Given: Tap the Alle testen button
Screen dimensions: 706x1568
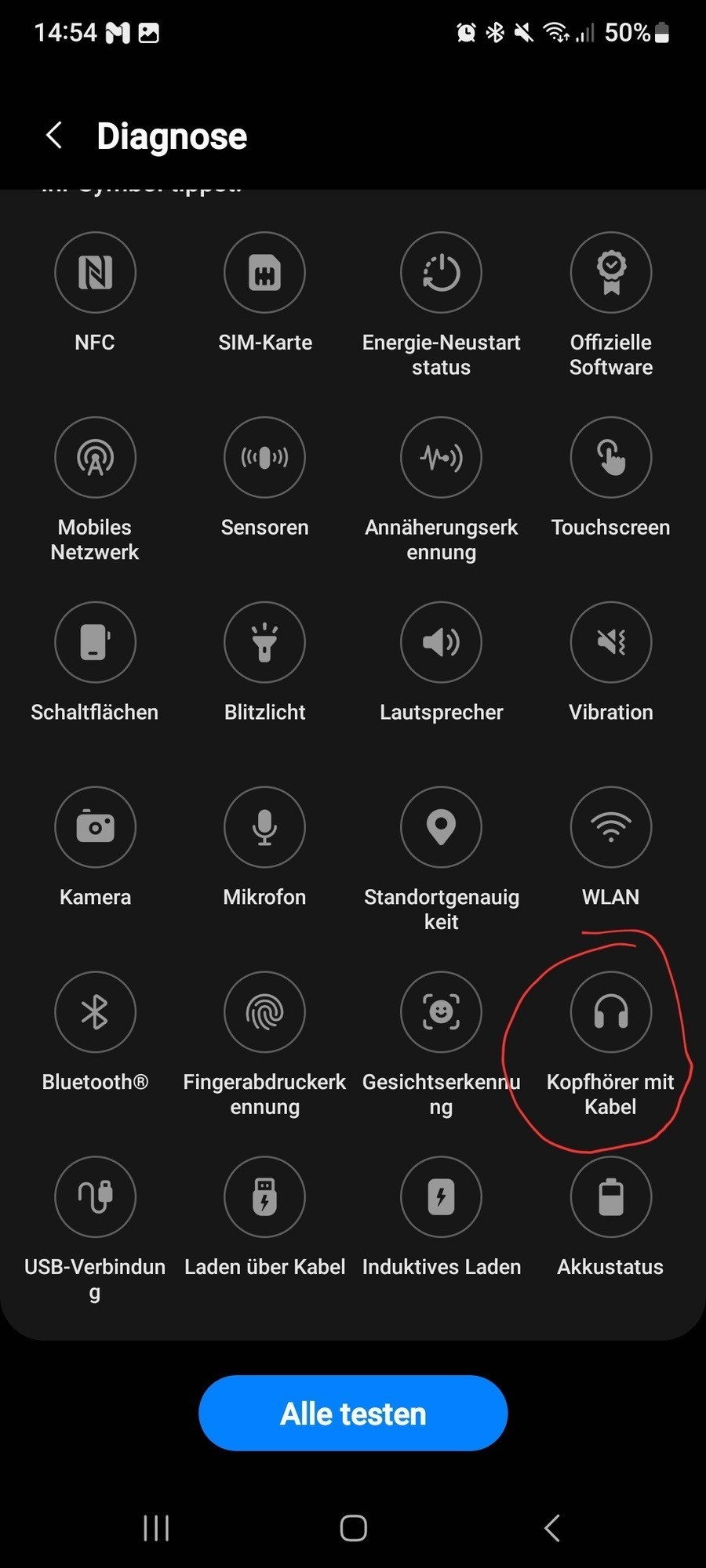Looking at the screenshot, I should tap(353, 1414).
